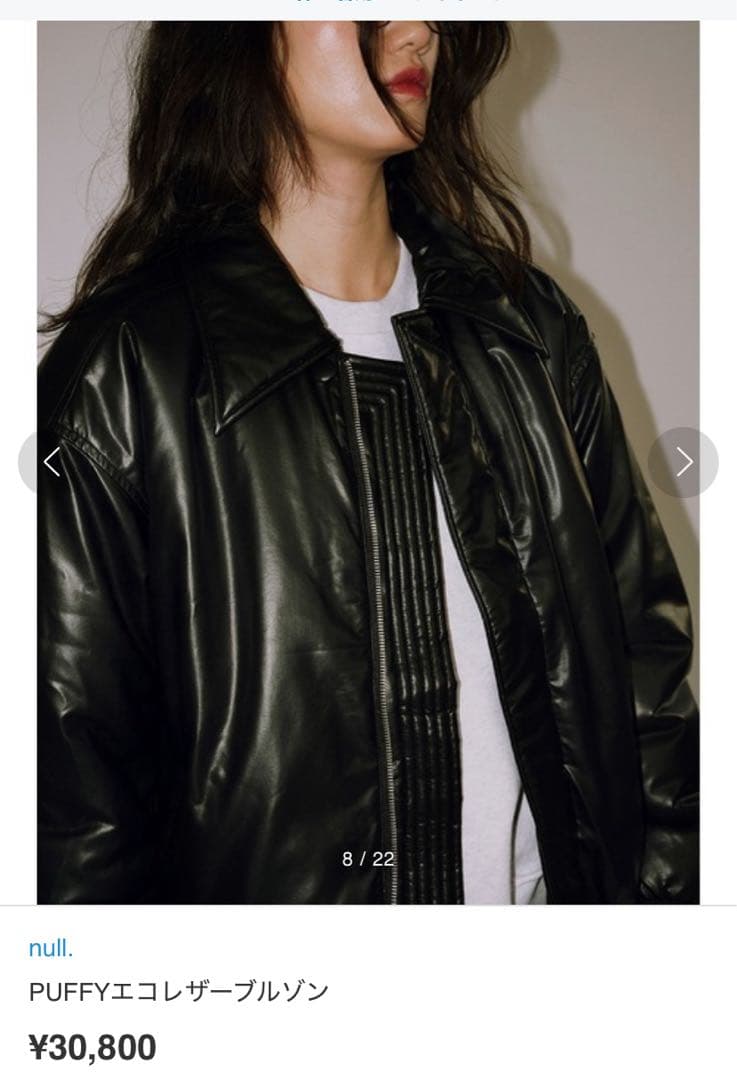Show the next product photo
Viewport: 737px width, 1080px height.
684,462
